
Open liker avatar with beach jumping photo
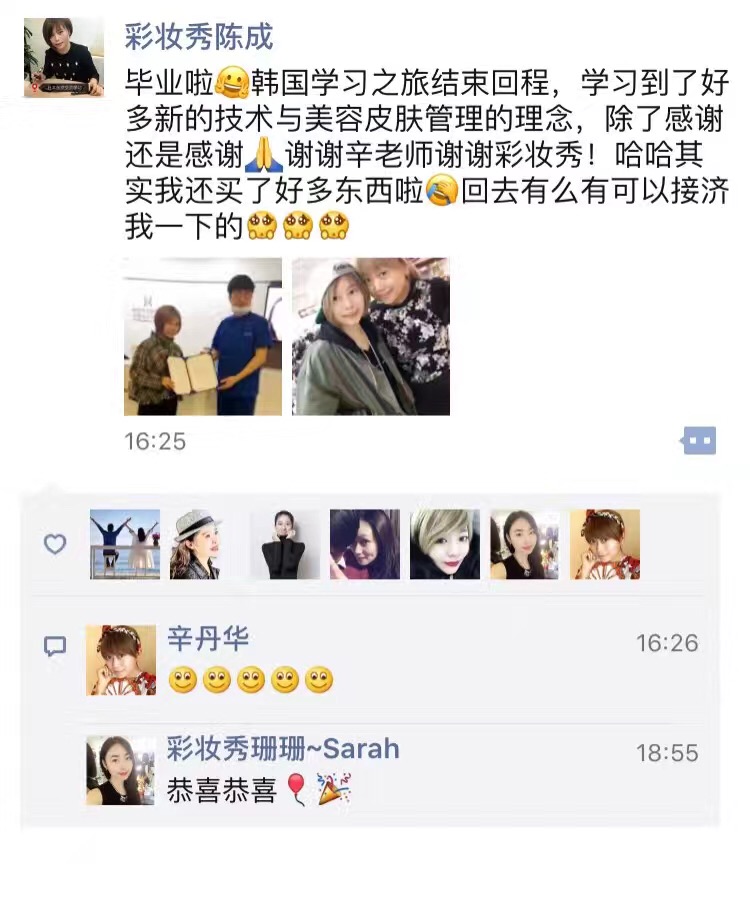coord(125,544)
